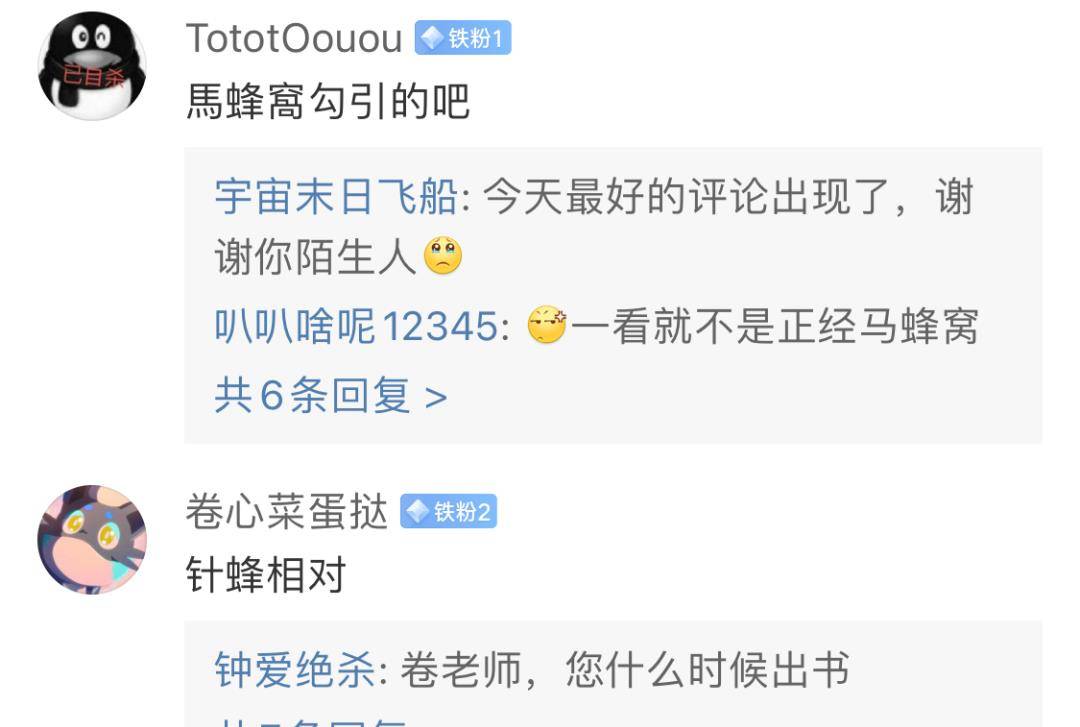Open replier 钟爱绝杀's profile

(295, 670)
